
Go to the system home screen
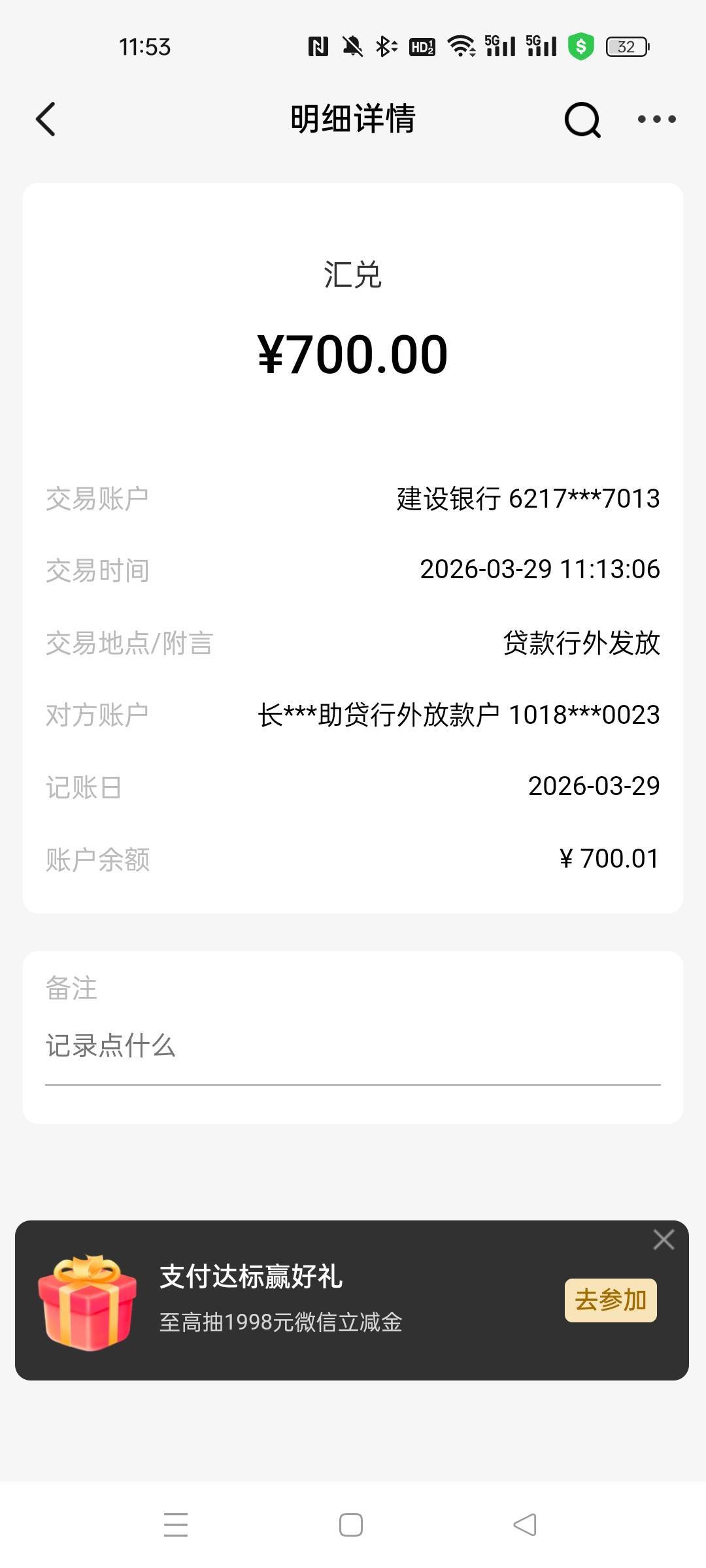click(351, 1525)
